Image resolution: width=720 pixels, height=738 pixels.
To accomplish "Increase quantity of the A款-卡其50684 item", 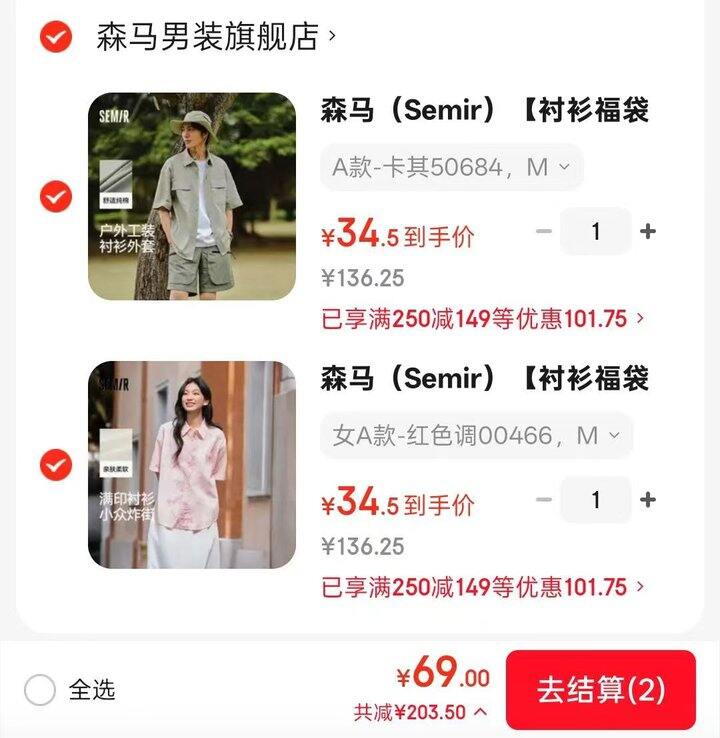I will pos(648,231).
